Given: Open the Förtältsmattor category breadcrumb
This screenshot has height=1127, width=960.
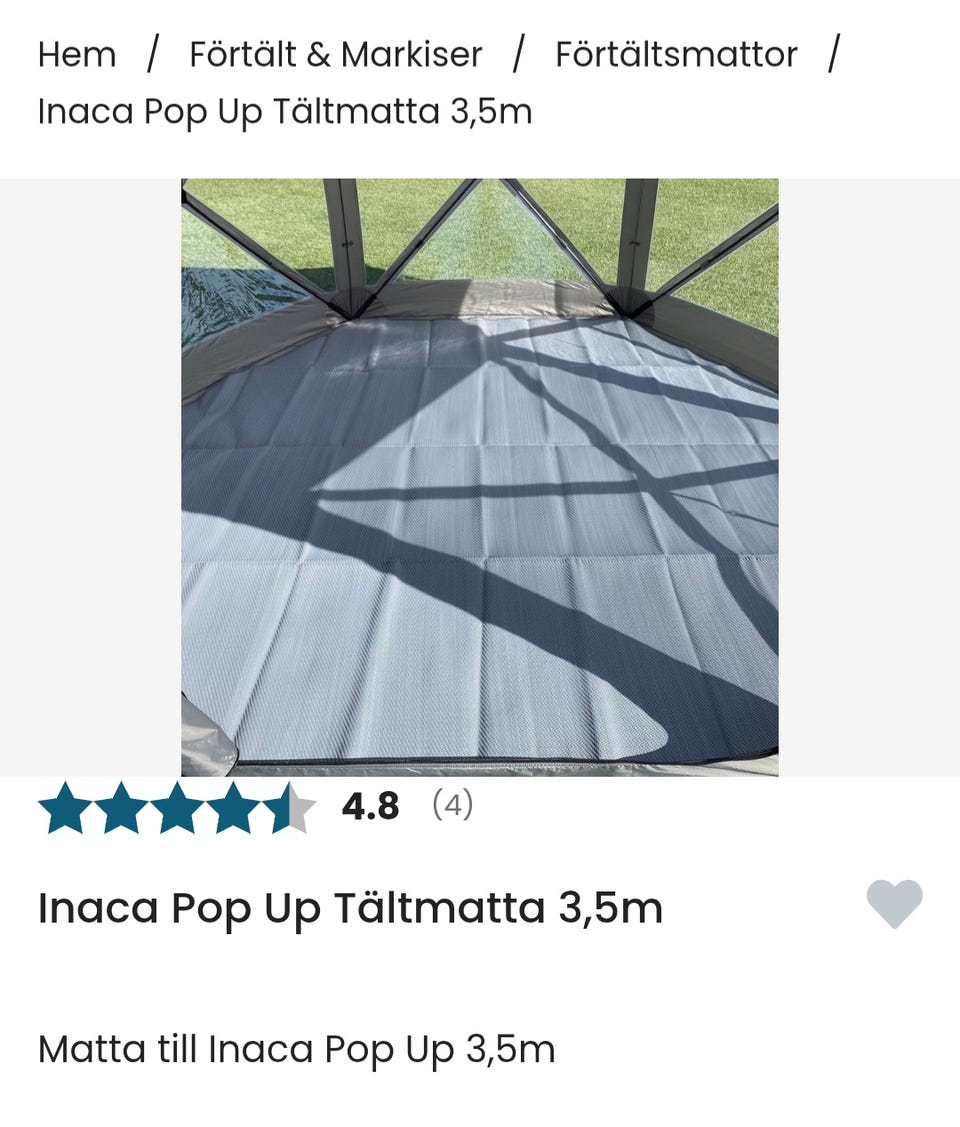Looking at the screenshot, I should (676, 54).
